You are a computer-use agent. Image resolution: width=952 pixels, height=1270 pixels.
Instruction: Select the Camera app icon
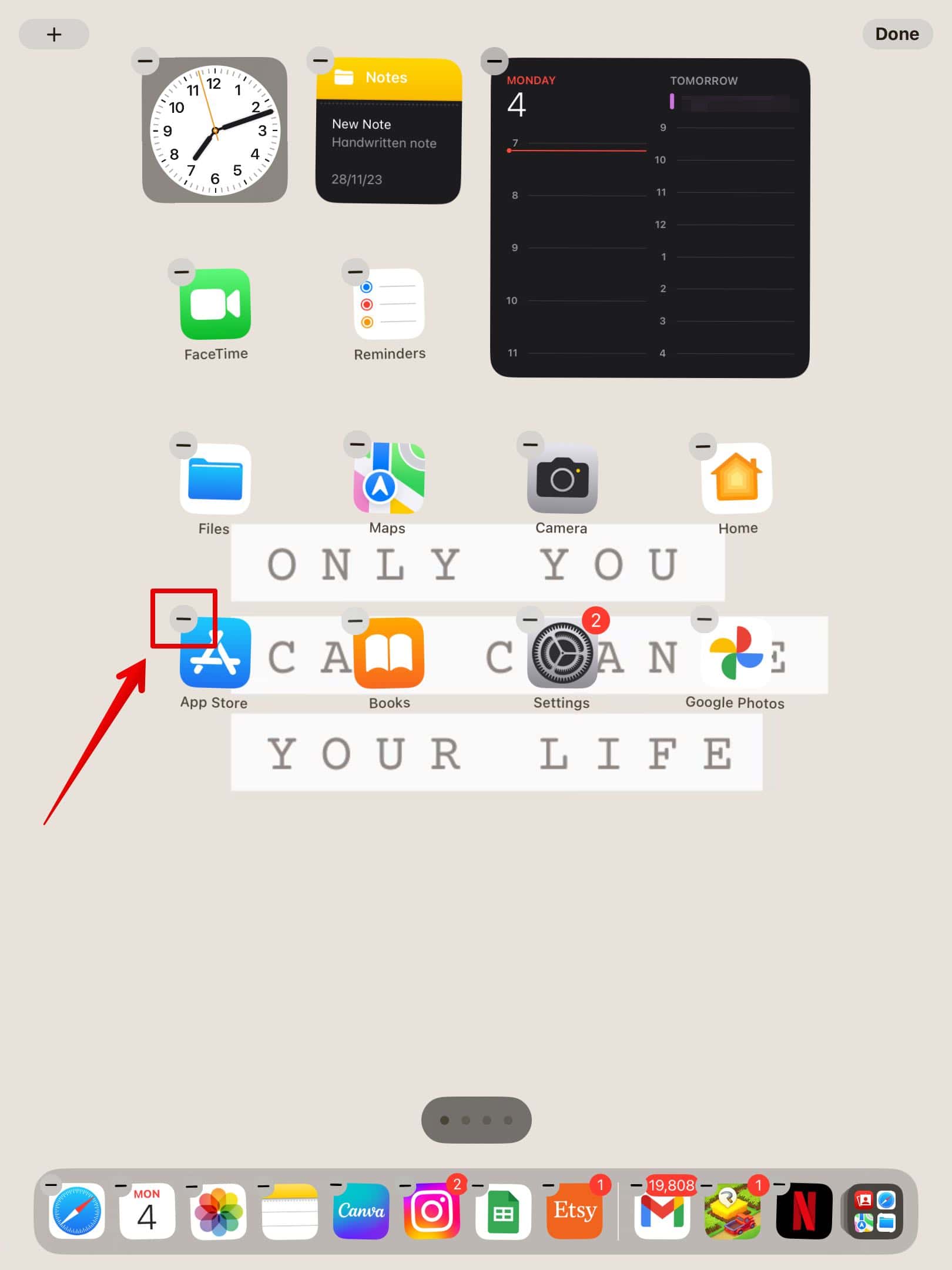[x=562, y=479]
